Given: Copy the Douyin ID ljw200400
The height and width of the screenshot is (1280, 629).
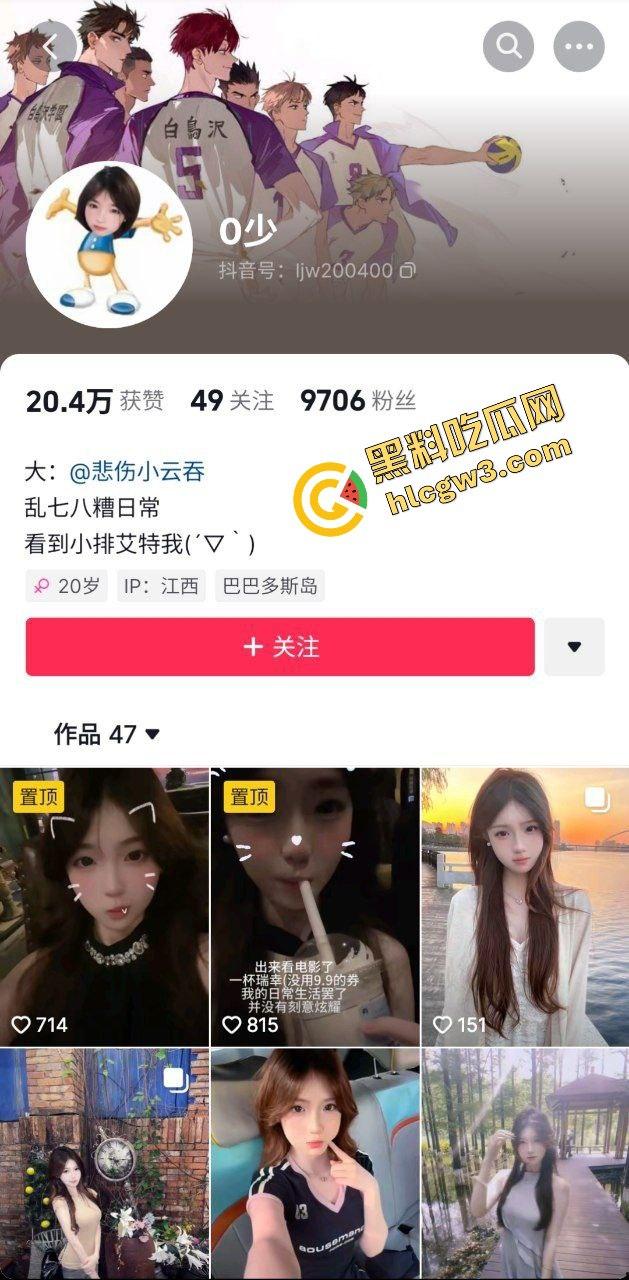Looking at the screenshot, I should [x=407, y=270].
